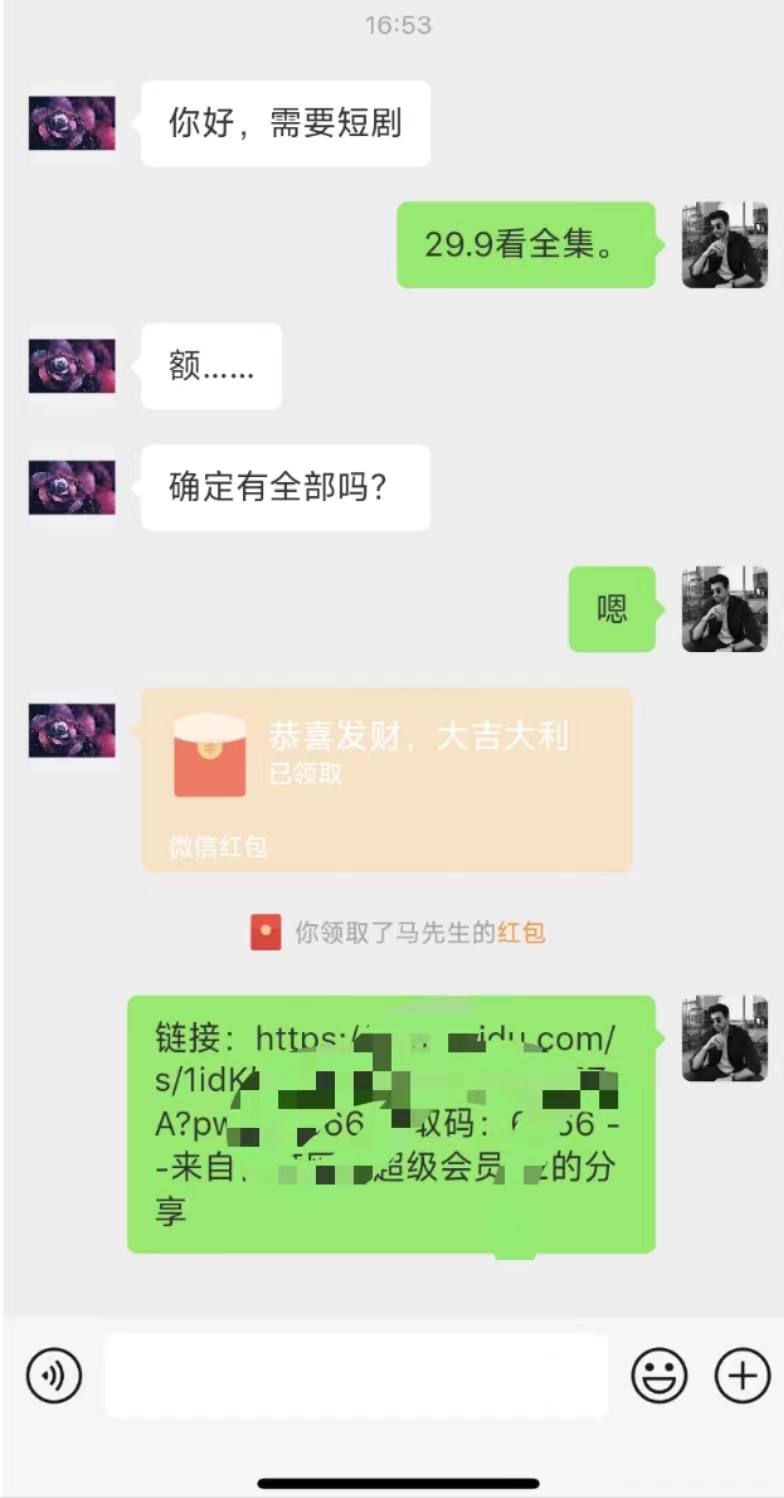Viewport: 784px width, 1498px height.
Task: View your own profile avatar
Action: [722, 245]
